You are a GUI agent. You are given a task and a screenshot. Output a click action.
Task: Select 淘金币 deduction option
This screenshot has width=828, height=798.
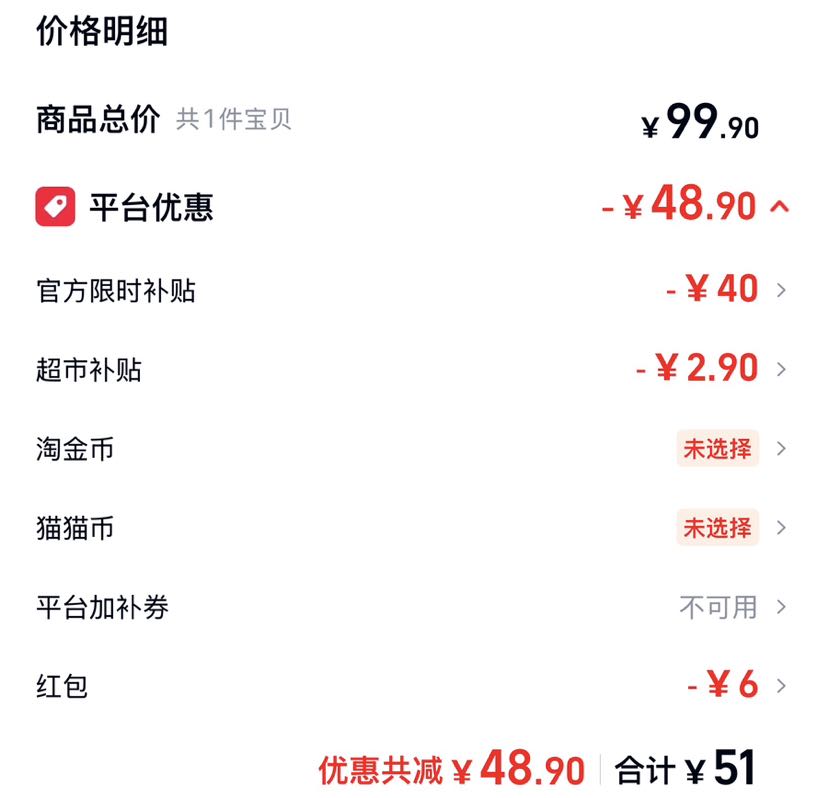[x=412, y=448]
